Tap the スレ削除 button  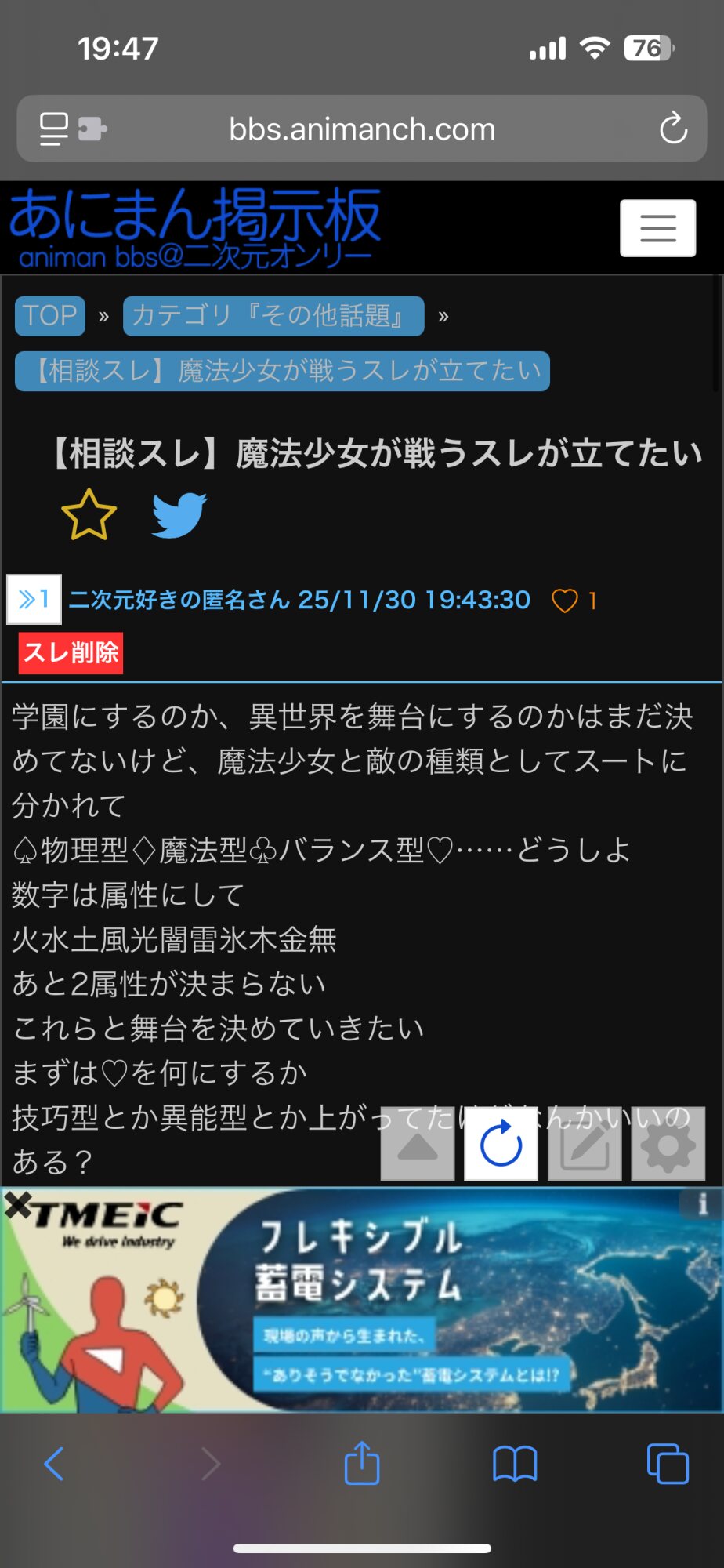tap(71, 652)
